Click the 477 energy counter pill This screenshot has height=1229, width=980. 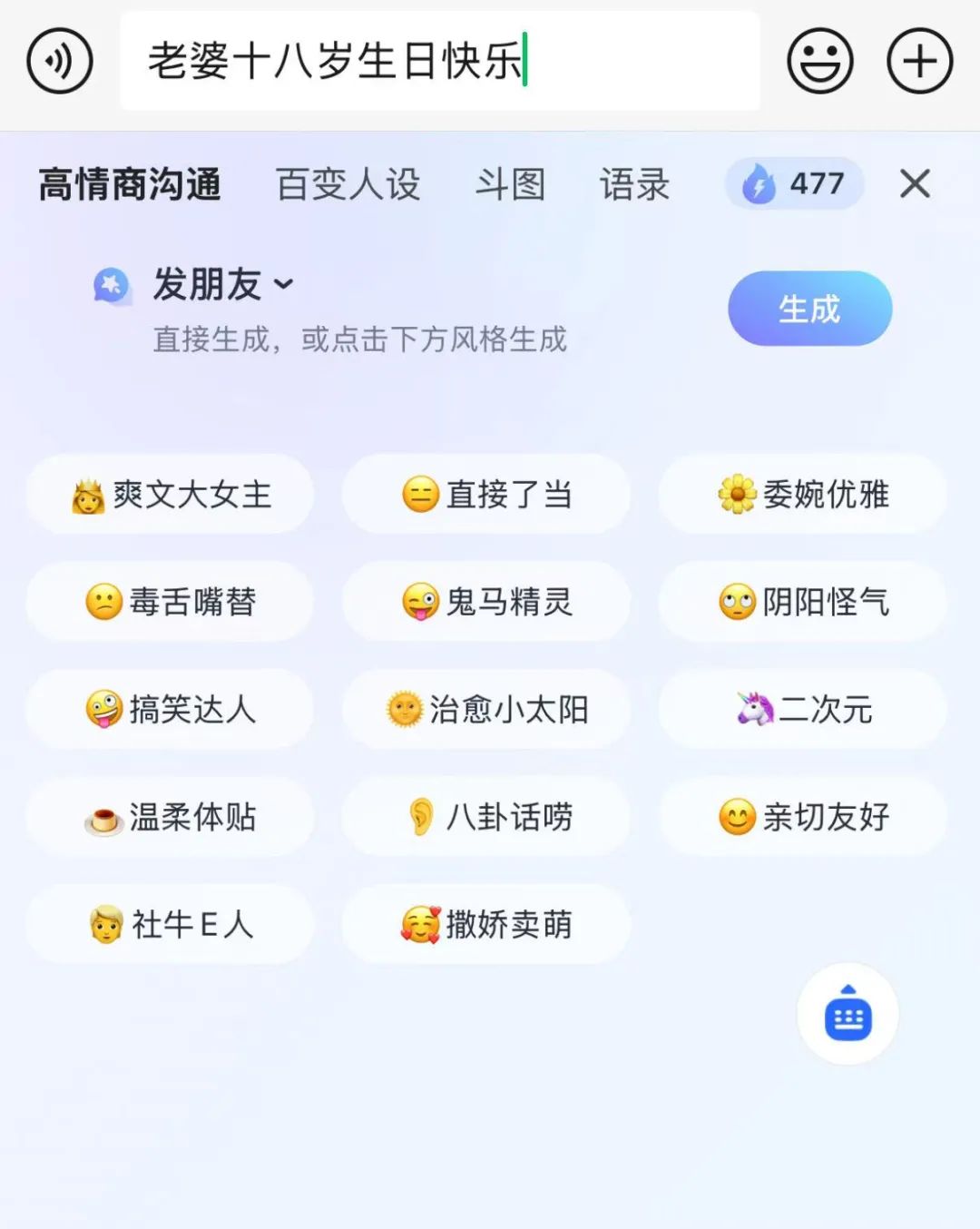click(x=794, y=184)
